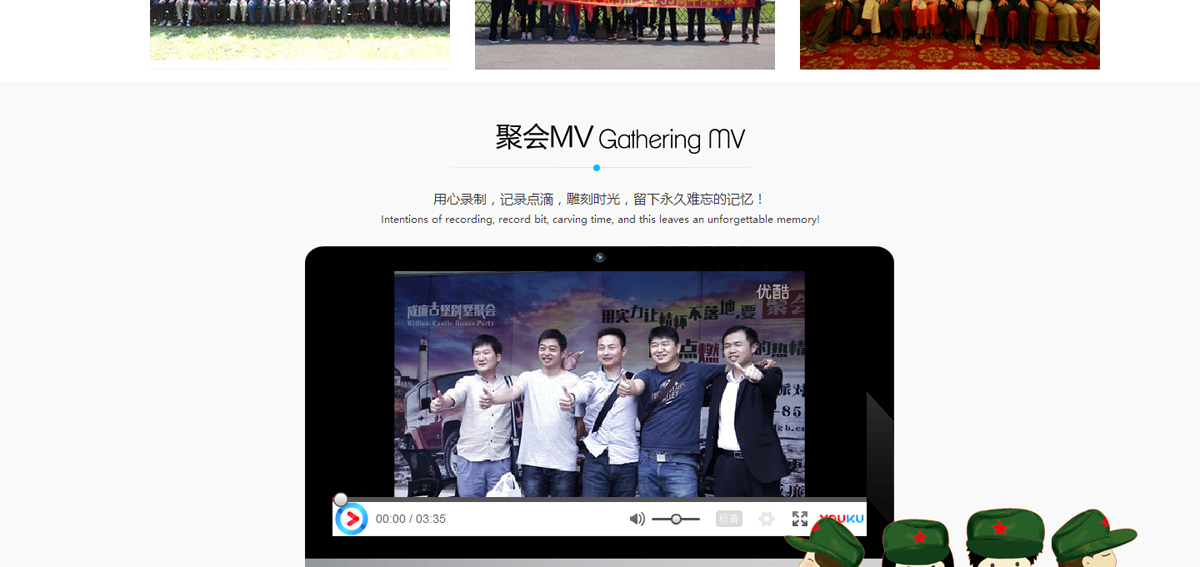
Task: Mute the video with the speaker icon
Action: pyautogui.click(x=637, y=519)
